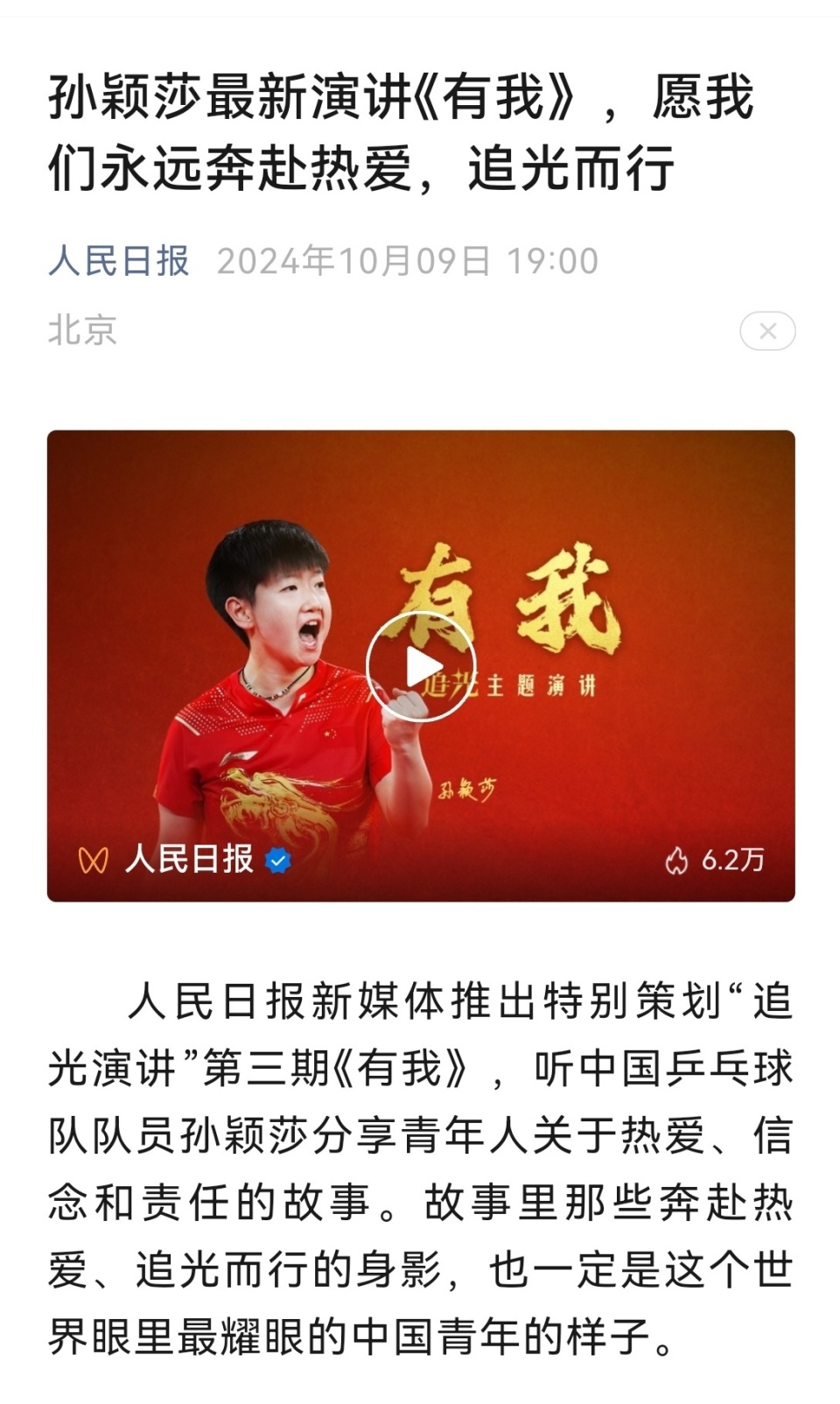The image size is (840, 1404).
Task: Toggle the like count showing 6.2万
Action: (x=731, y=861)
